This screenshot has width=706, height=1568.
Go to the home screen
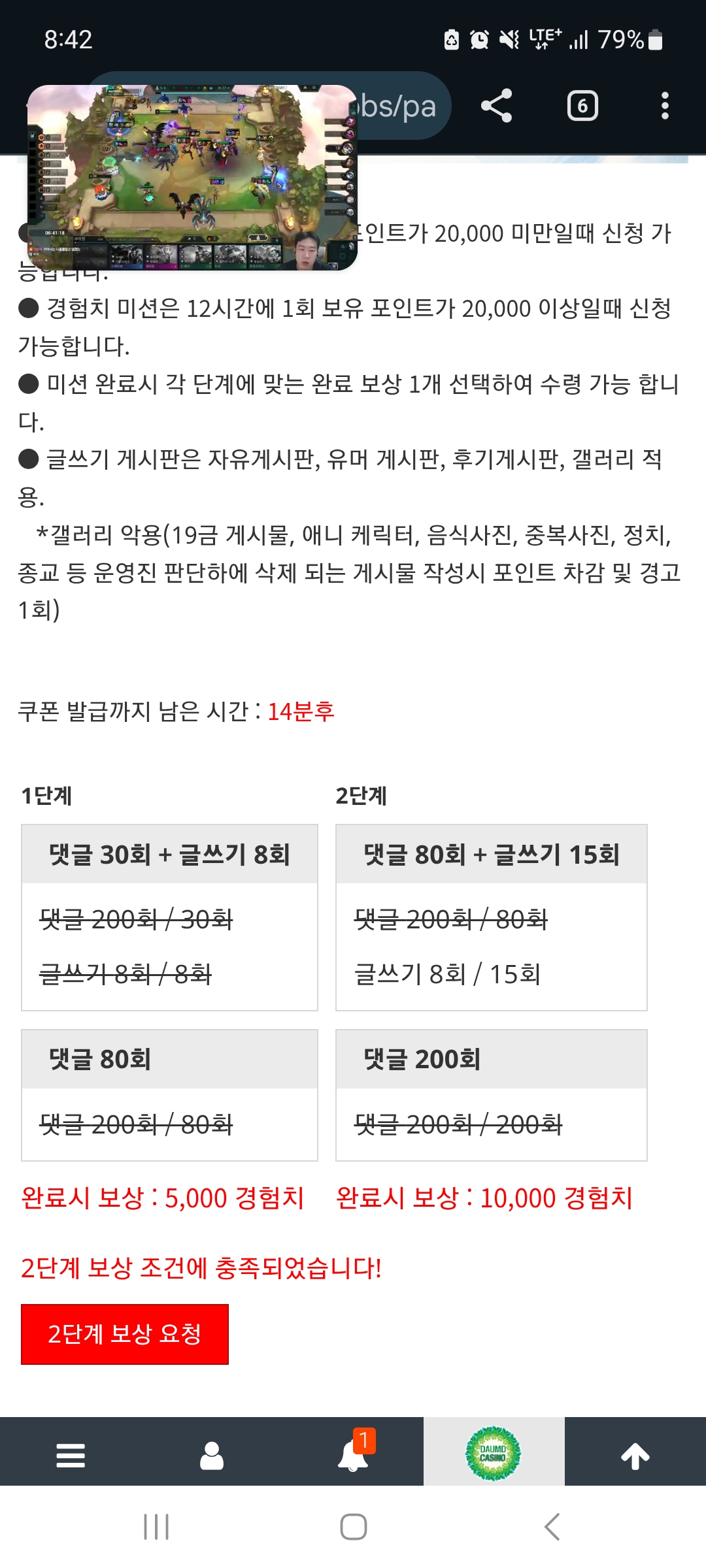point(353,1527)
